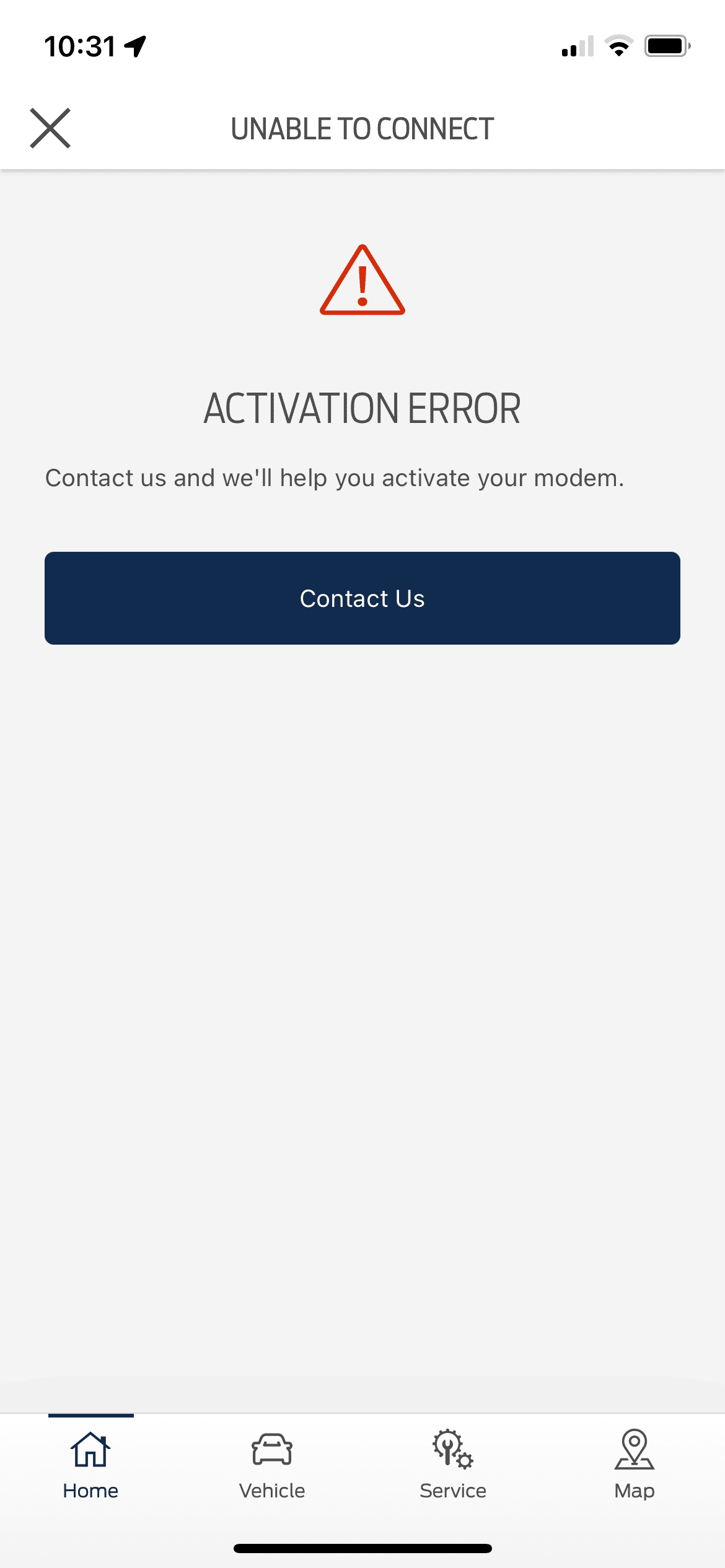Switch to the Map tab

click(634, 1465)
